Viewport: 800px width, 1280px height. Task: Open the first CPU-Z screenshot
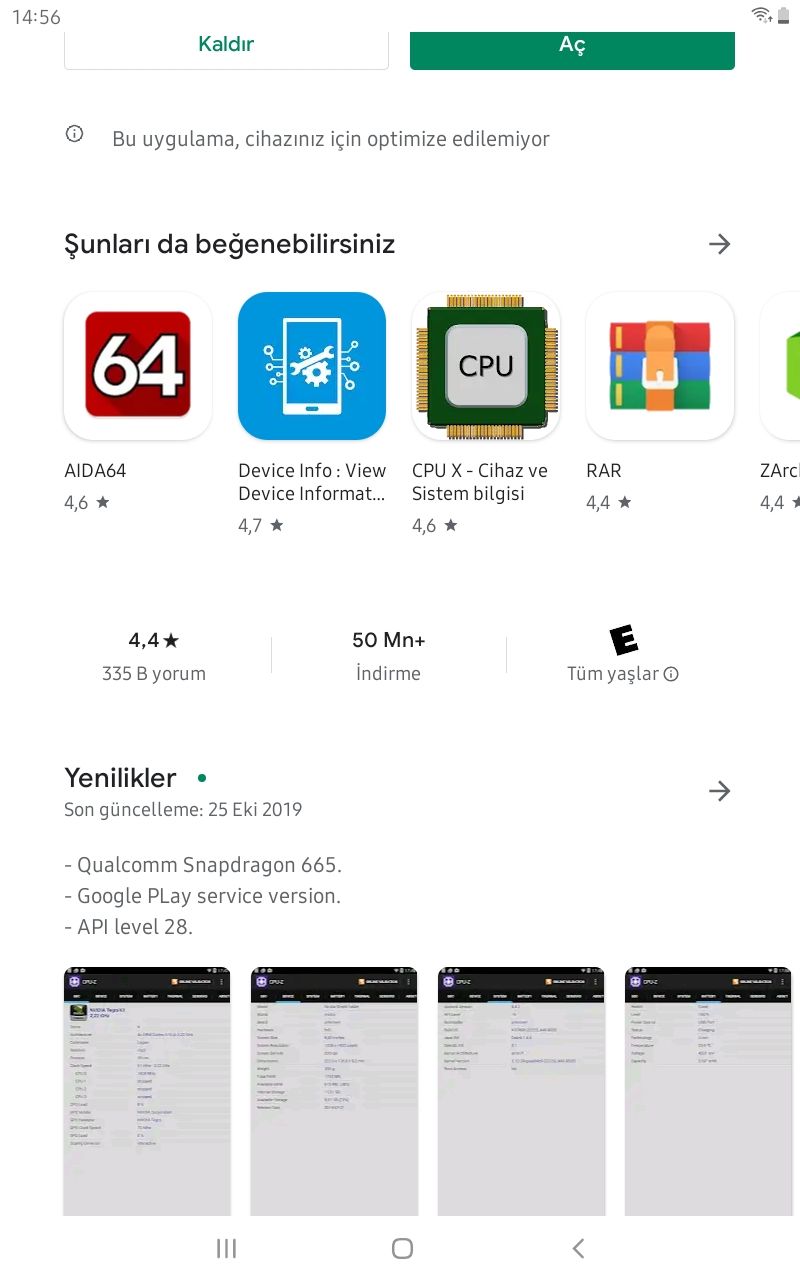[146, 1090]
